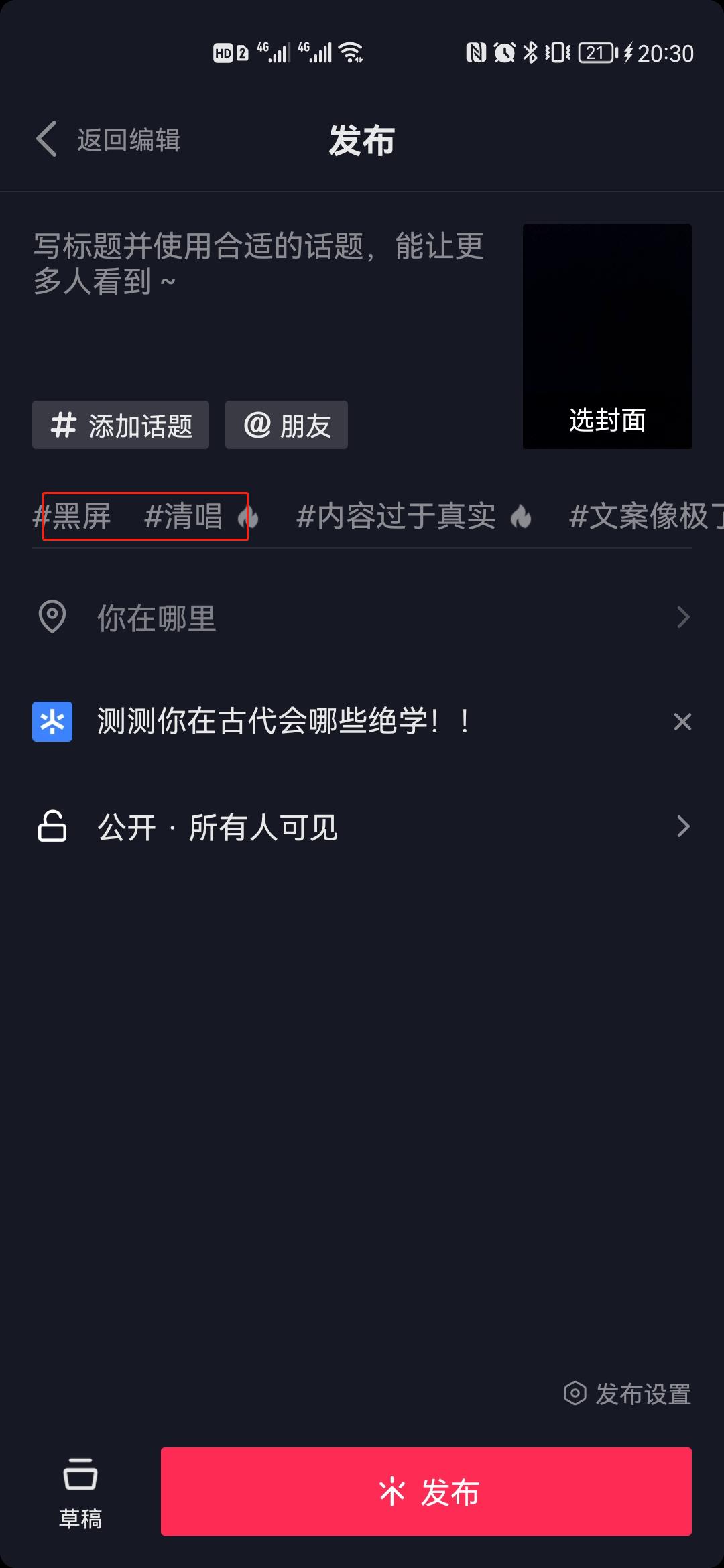724x1568 pixels.
Task: Open 公开·所有人可见 visibility settings
Action: pyautogui.click(x=362, y=826)
